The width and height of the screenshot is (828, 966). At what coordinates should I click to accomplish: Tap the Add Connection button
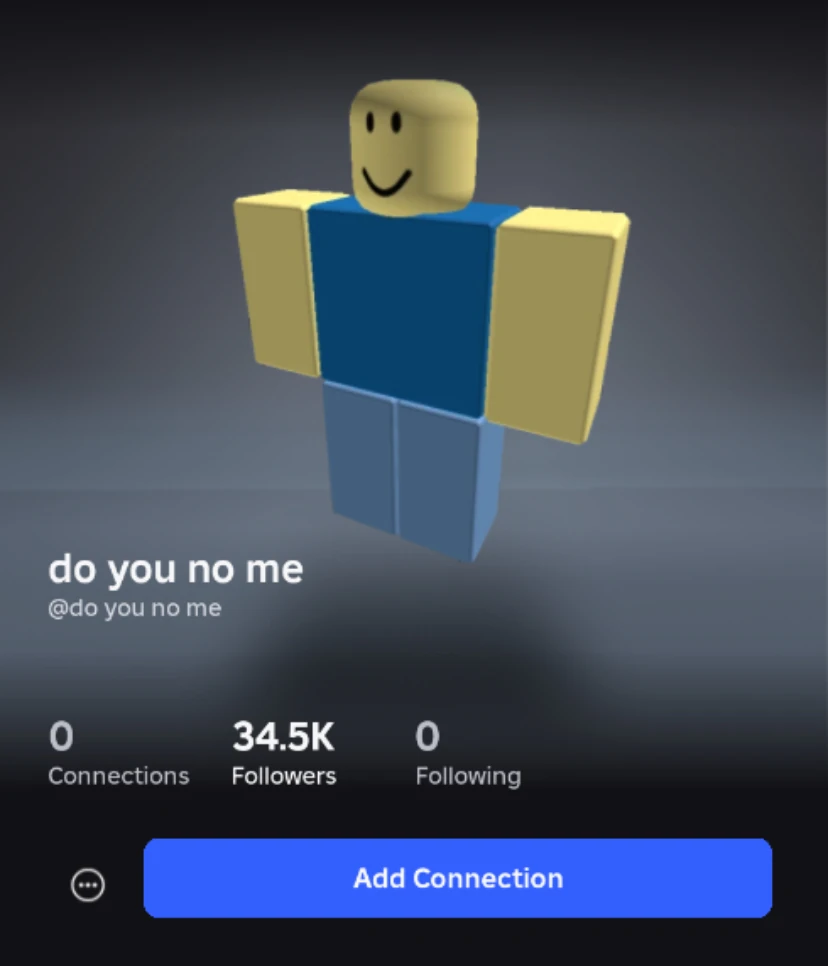(457, 878)
